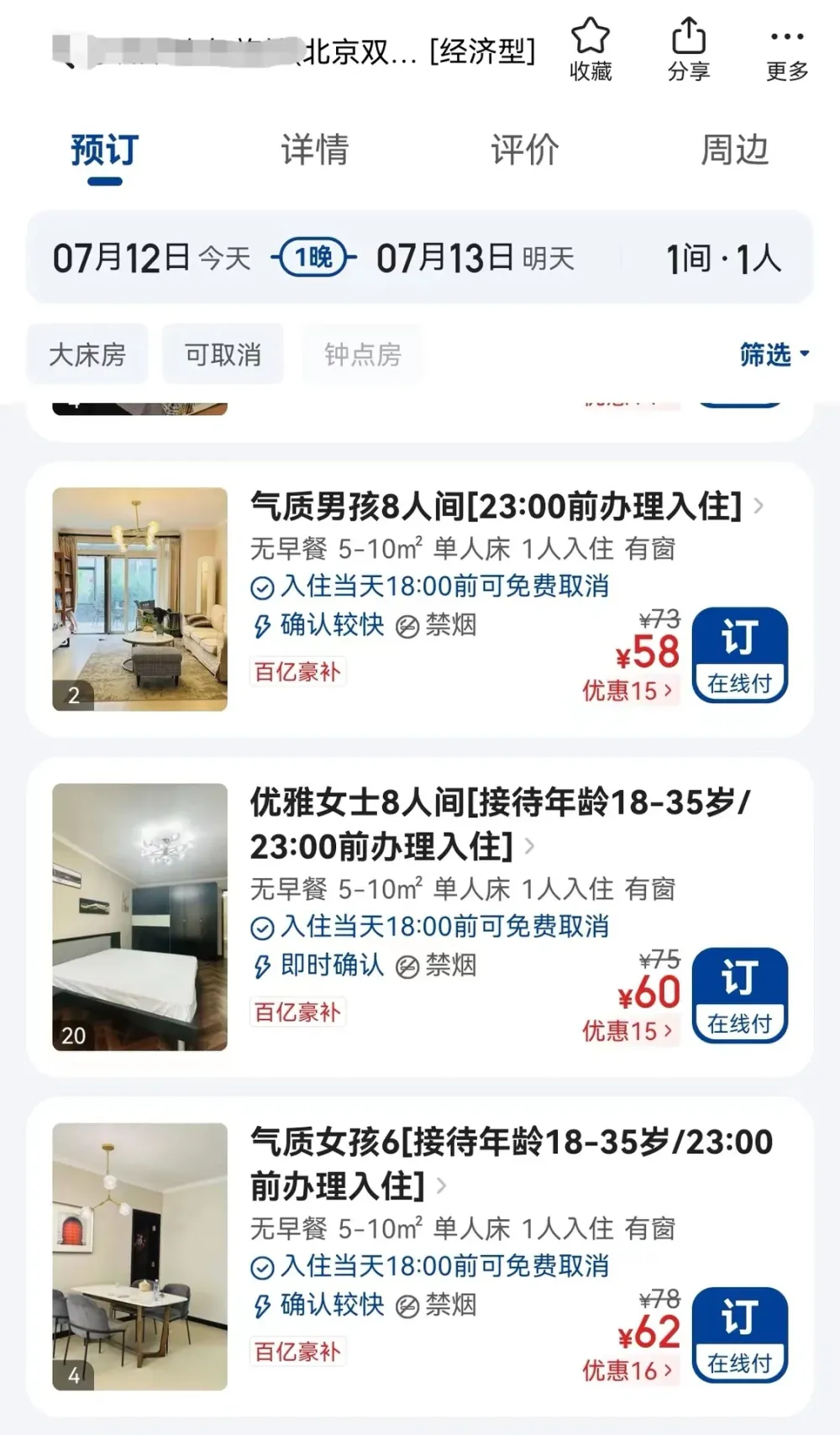Tap the 禁烟 no-smoking icon on the 优雅女士8人间 listing
The height and width of the screenshot is (1435, 840).
click(x=407, y=965)
